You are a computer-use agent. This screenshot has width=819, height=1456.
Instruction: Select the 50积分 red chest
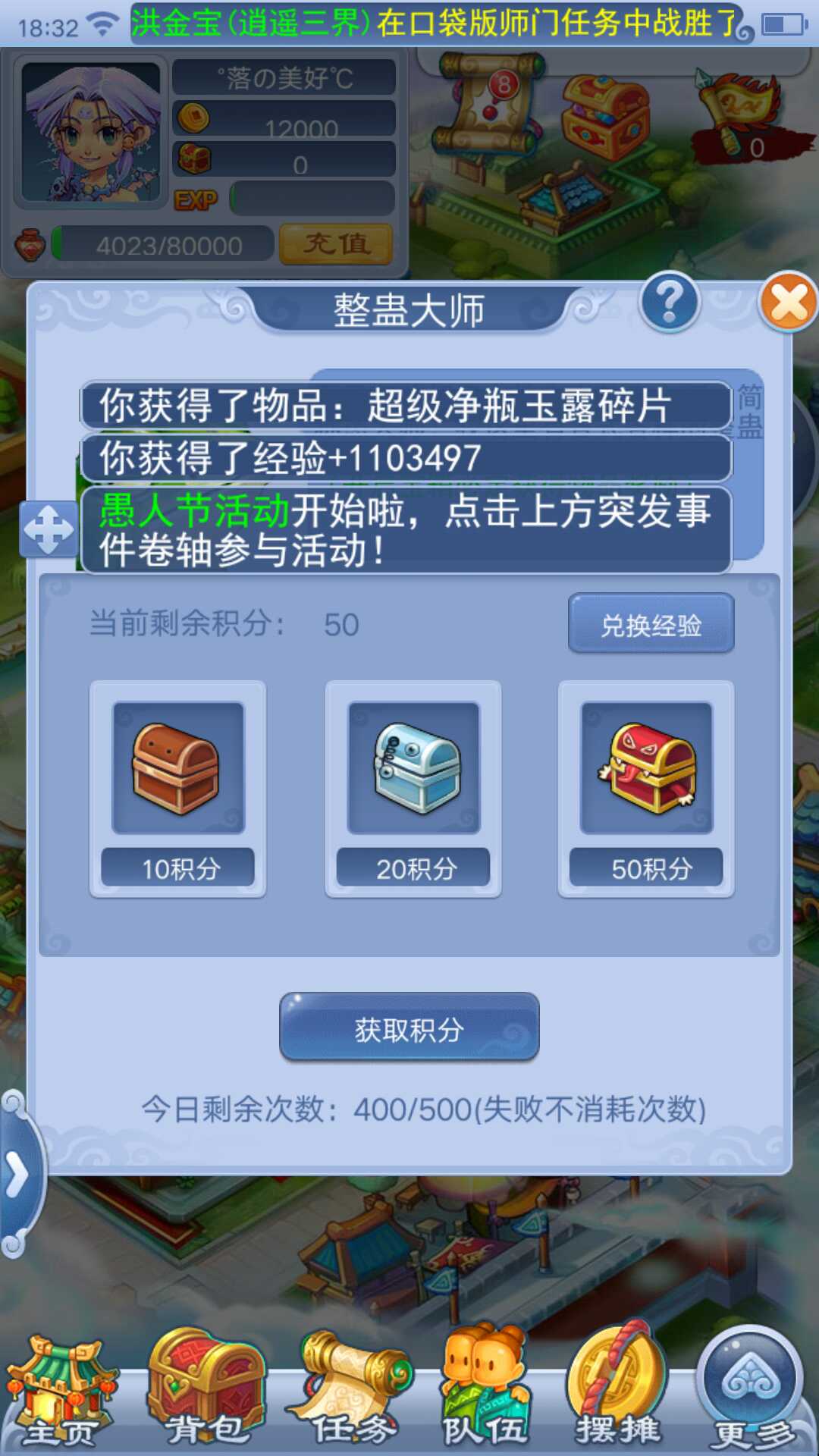646,768
